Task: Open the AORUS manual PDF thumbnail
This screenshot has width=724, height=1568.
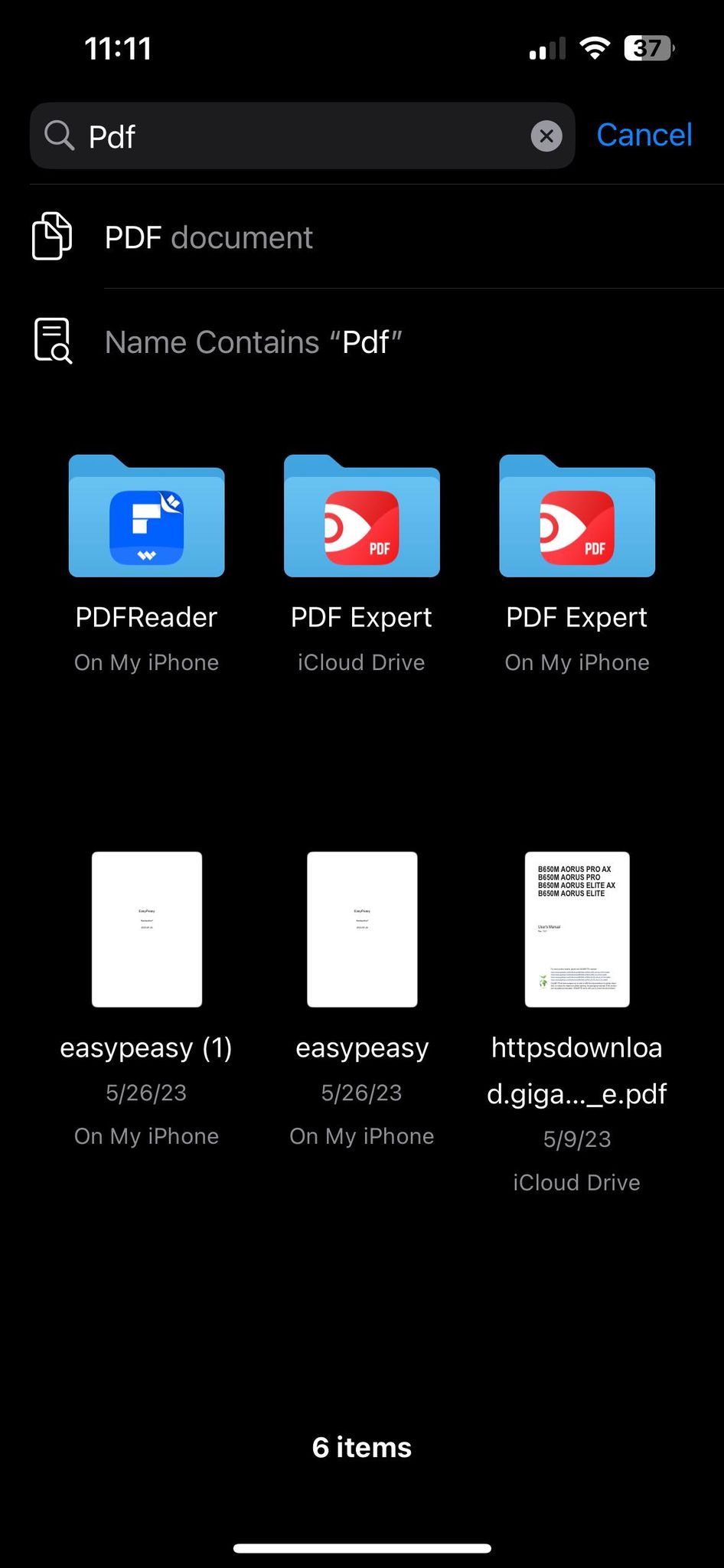Action: pos(576,929)
